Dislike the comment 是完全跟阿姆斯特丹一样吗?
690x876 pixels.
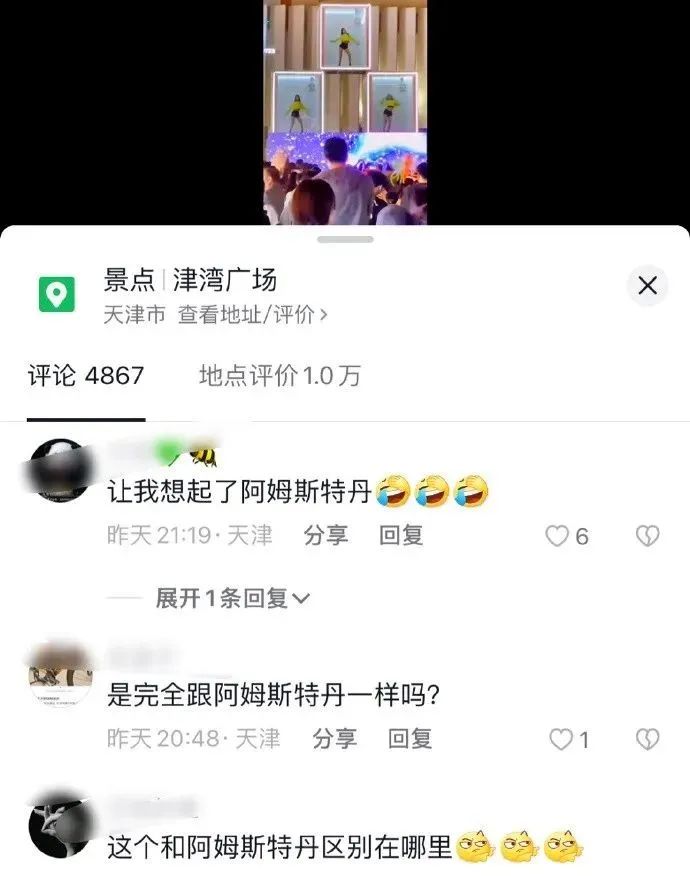(x=647, y=740)
